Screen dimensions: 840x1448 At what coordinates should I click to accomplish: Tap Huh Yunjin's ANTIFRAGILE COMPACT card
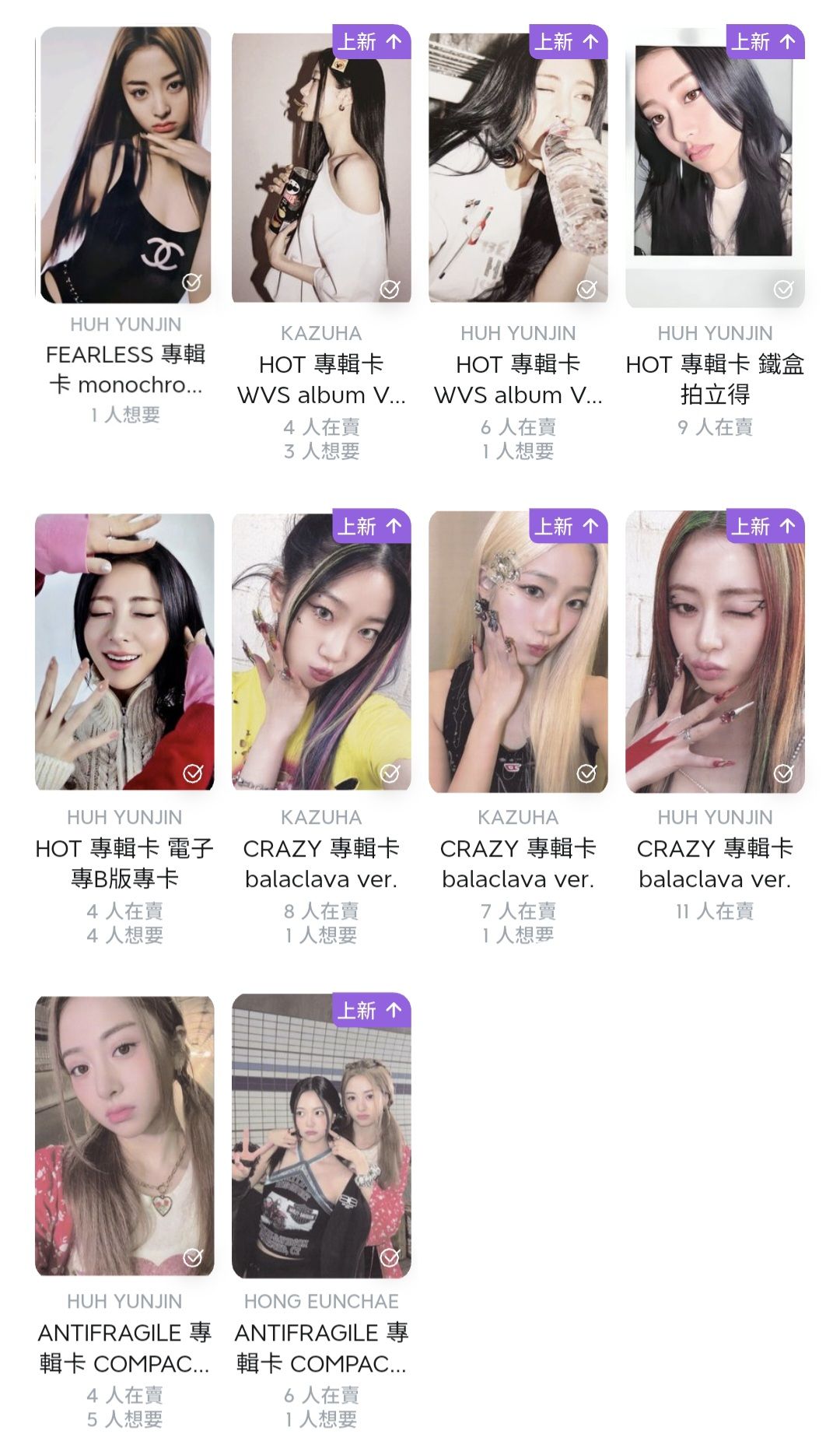[124, 1135]
